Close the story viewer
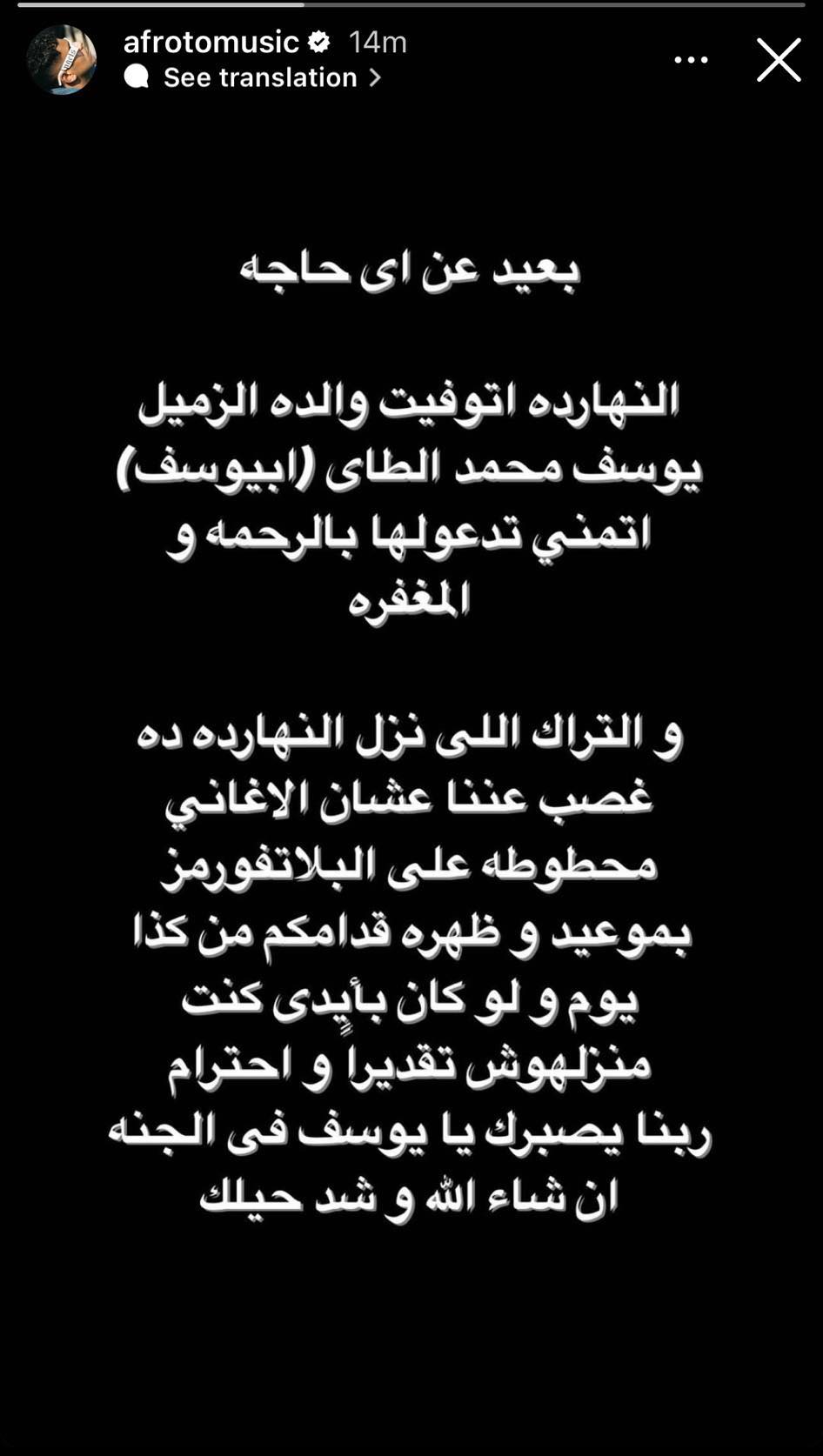Screen dimensions: 823x1456 (778, 60)
